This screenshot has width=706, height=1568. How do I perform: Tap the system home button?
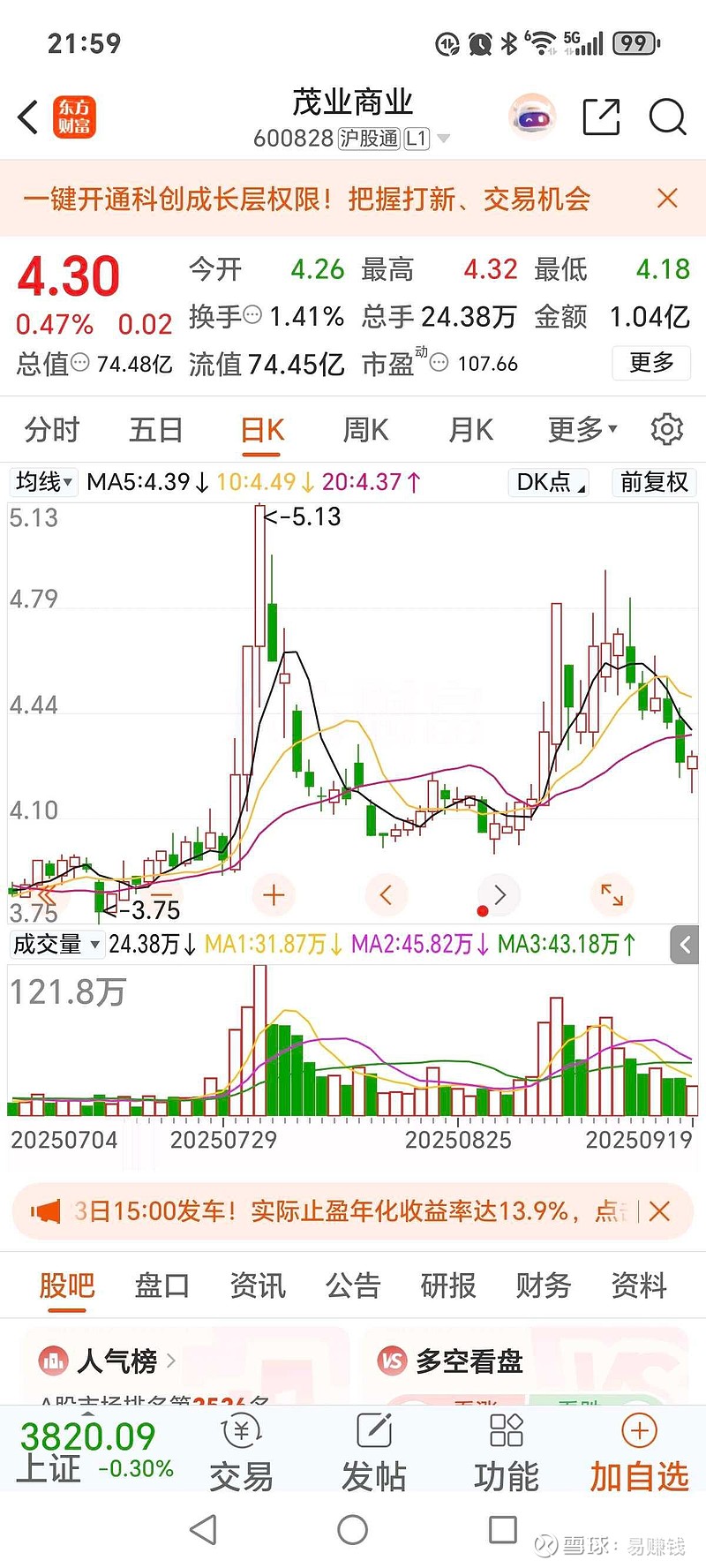click(x=352, y=1530)
